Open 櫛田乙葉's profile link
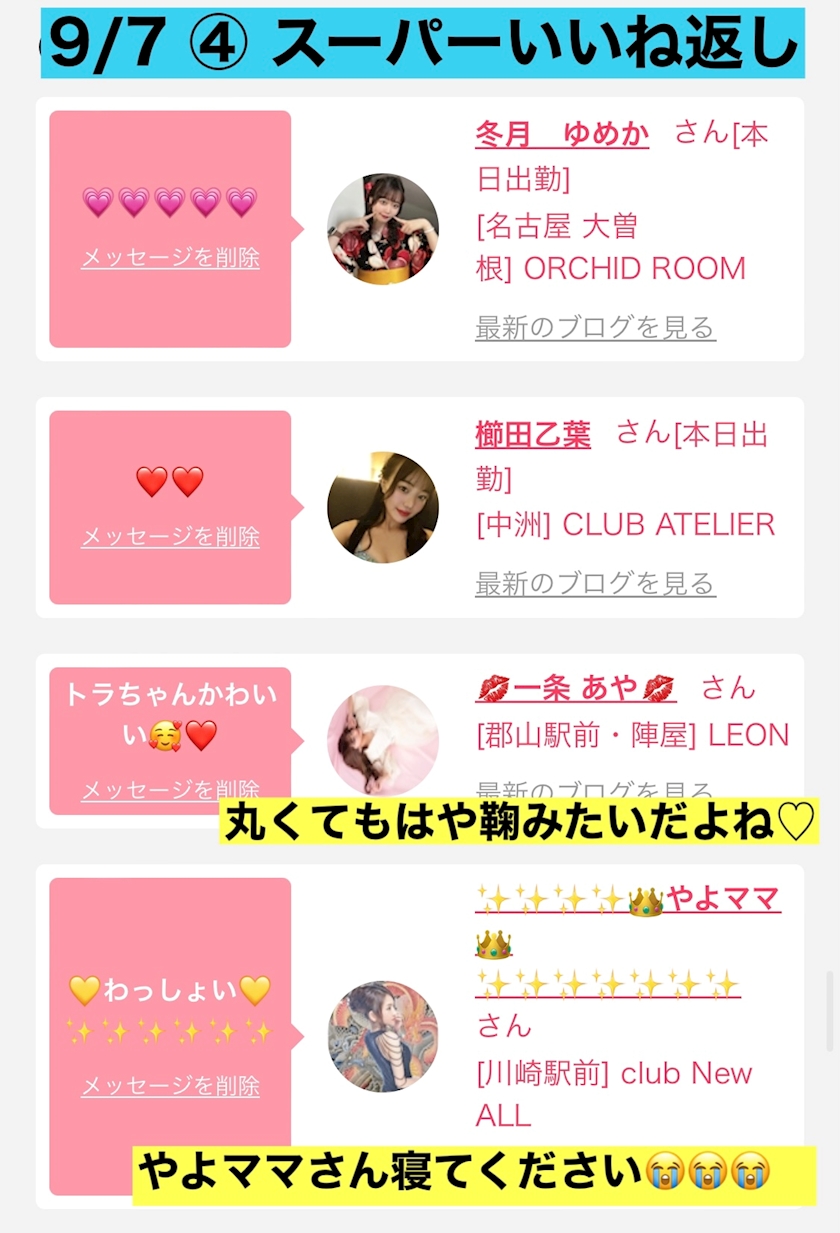Viewport: 840px width, 1233px height. (x=533, y=434)
